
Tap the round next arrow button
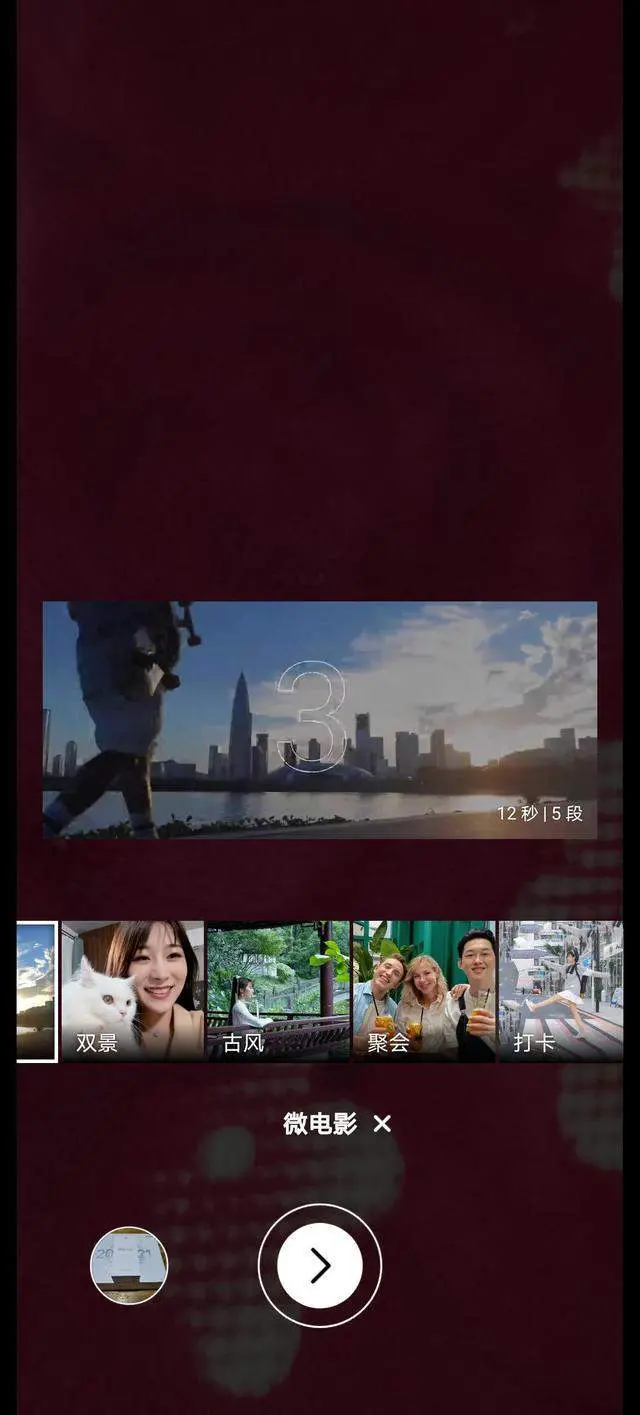click(x=320, y=1265)
